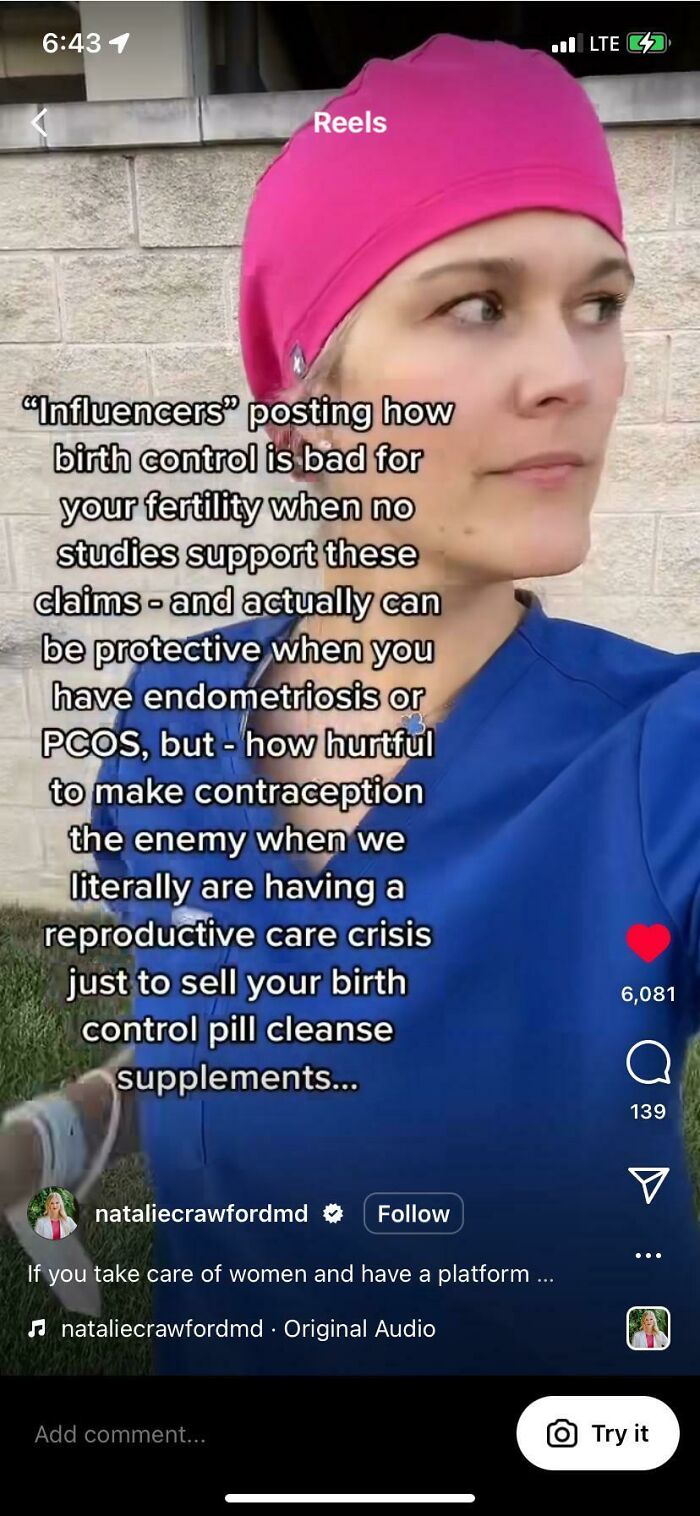Image resolution: width=700 pixels, height=1516 pixels.
Task: Open the nataliecrawfordmd username
Action: (x=201, y=1214)
